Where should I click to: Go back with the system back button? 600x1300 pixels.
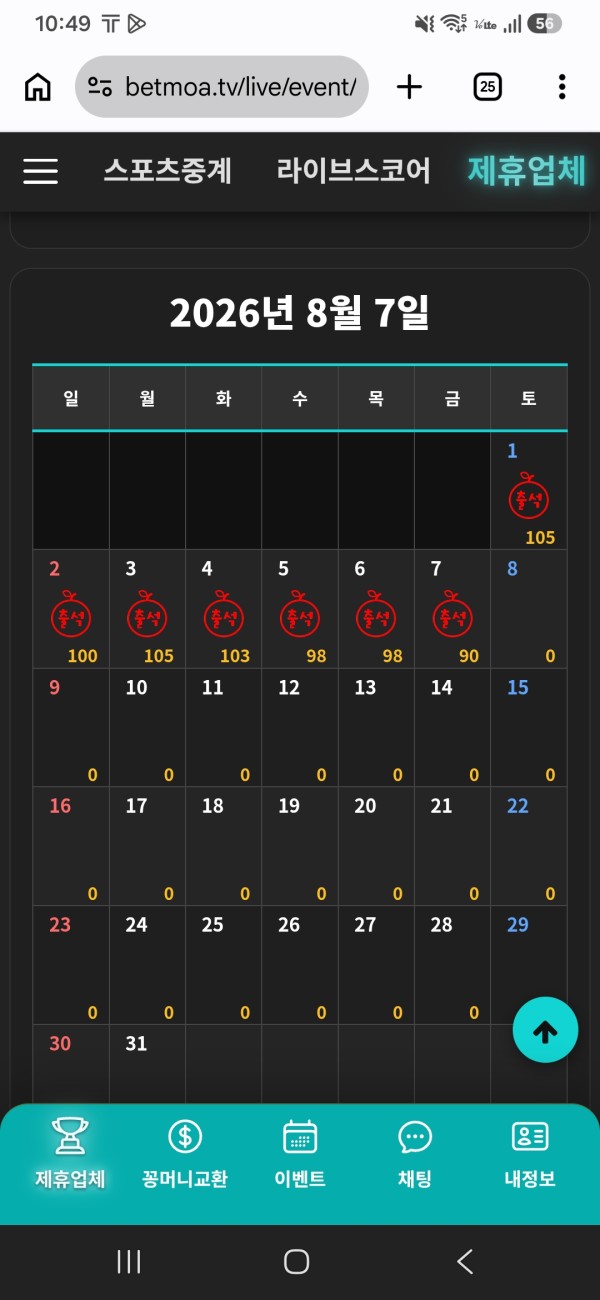pyautogui.click(x=465, y=1262)
